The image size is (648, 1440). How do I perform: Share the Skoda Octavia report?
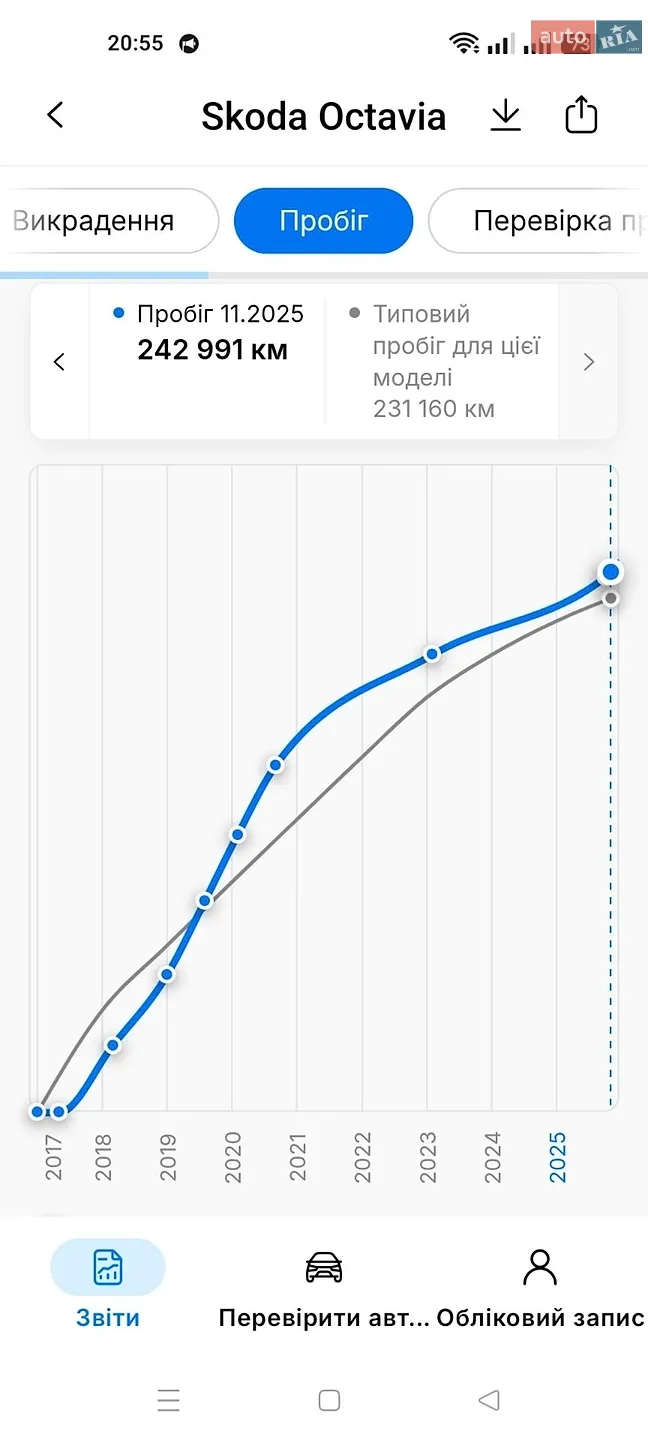[581, 115]
